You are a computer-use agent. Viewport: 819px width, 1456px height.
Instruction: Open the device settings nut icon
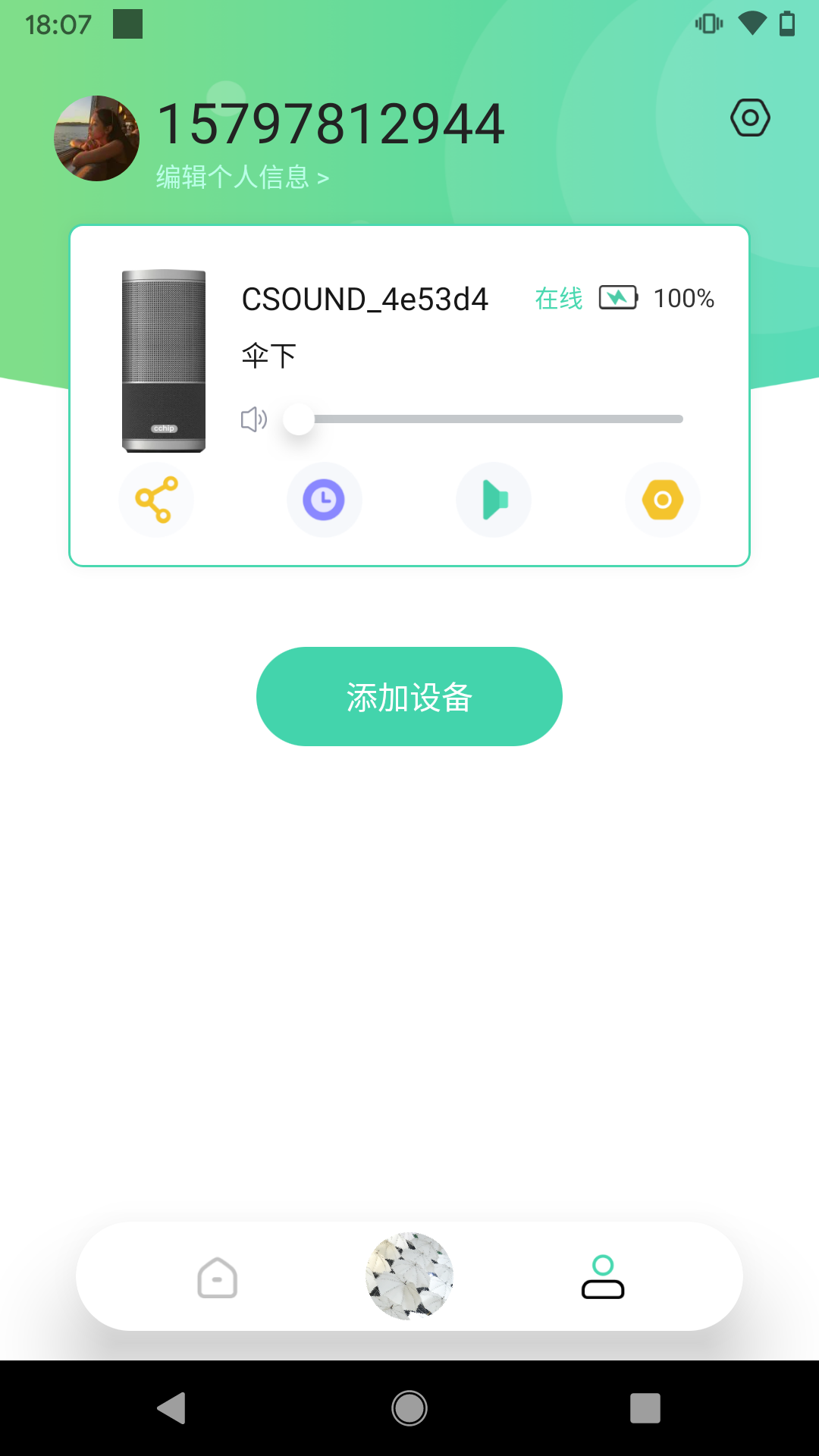(662, 500)
